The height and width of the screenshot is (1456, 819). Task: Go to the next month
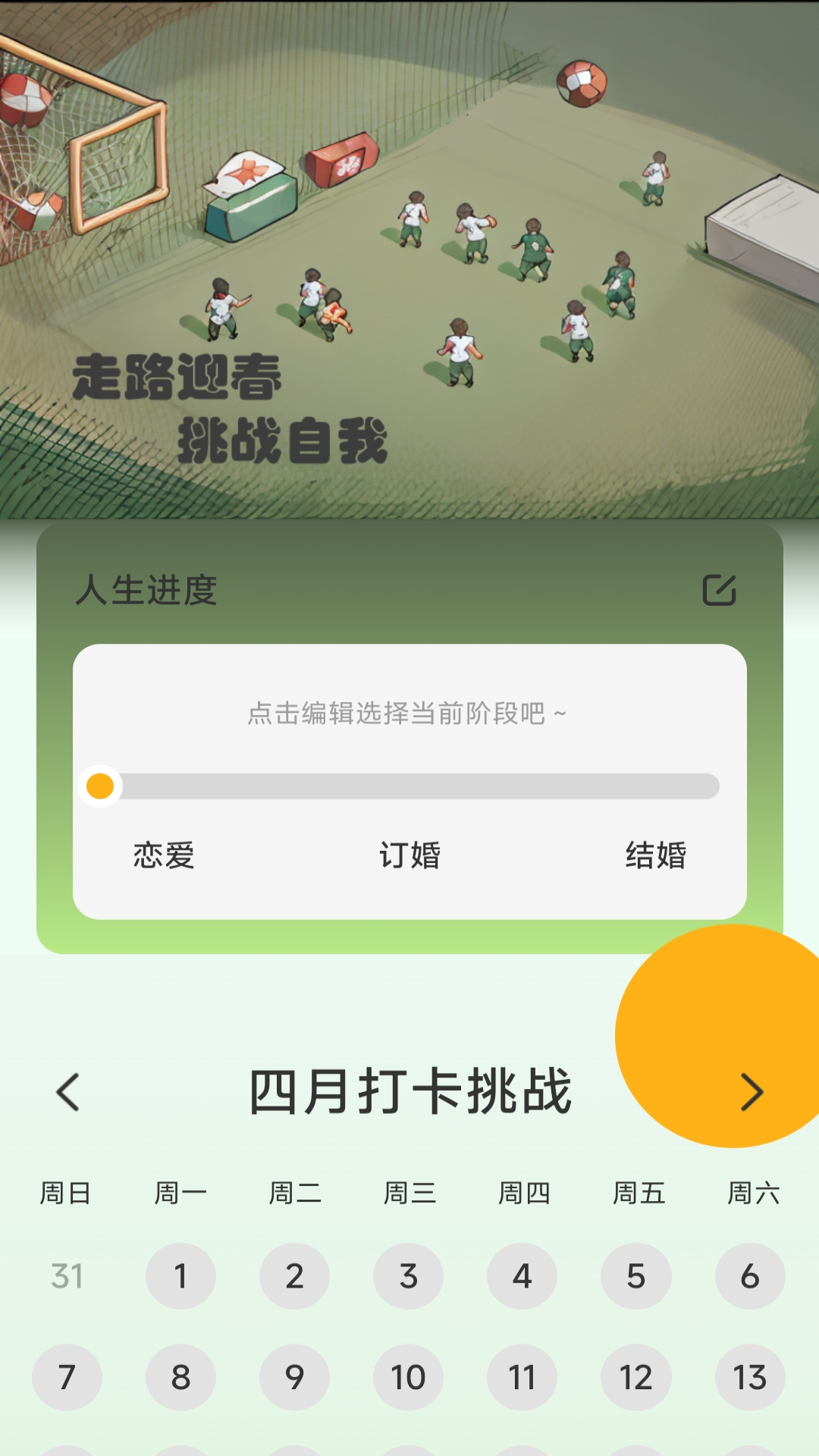click(x=751, y=1092)
